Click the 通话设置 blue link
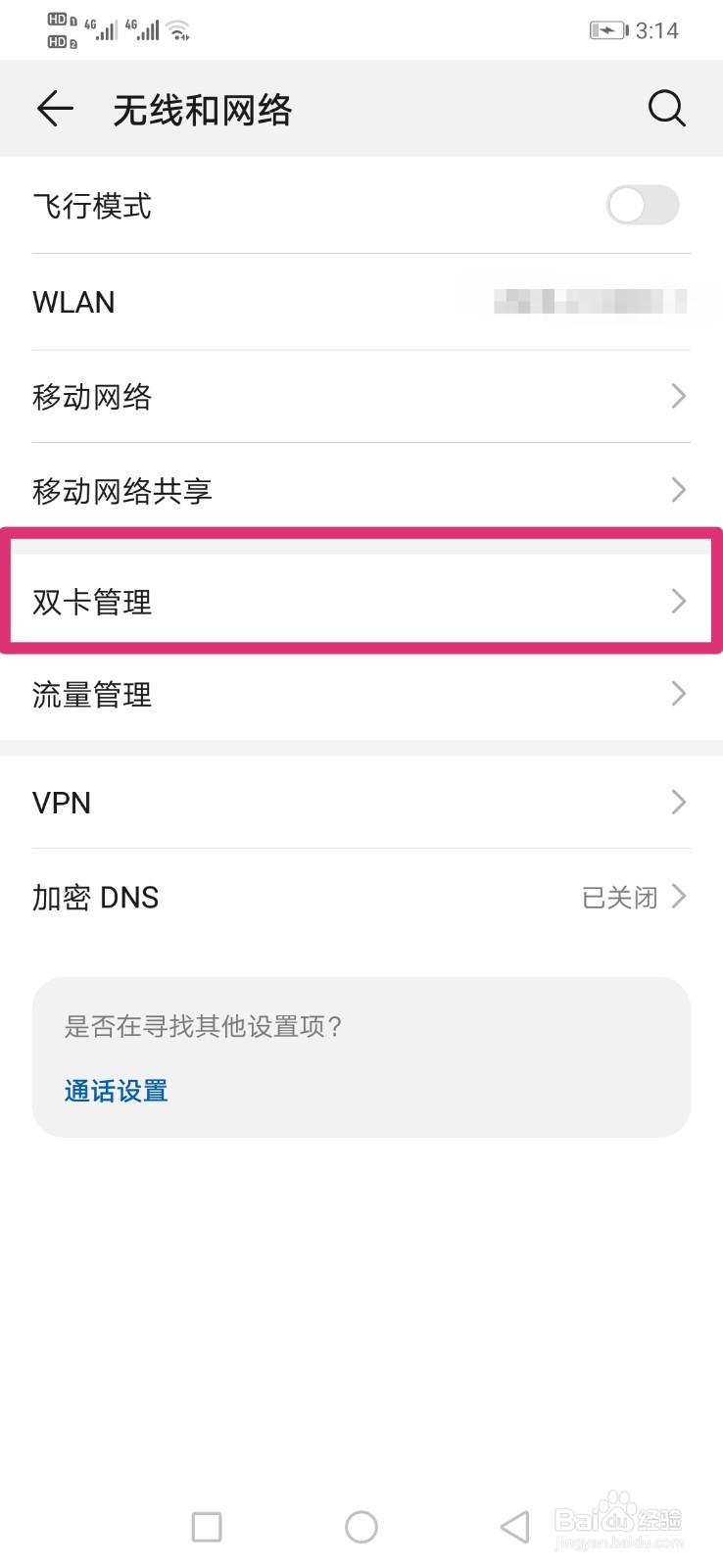 [115, 1091]
